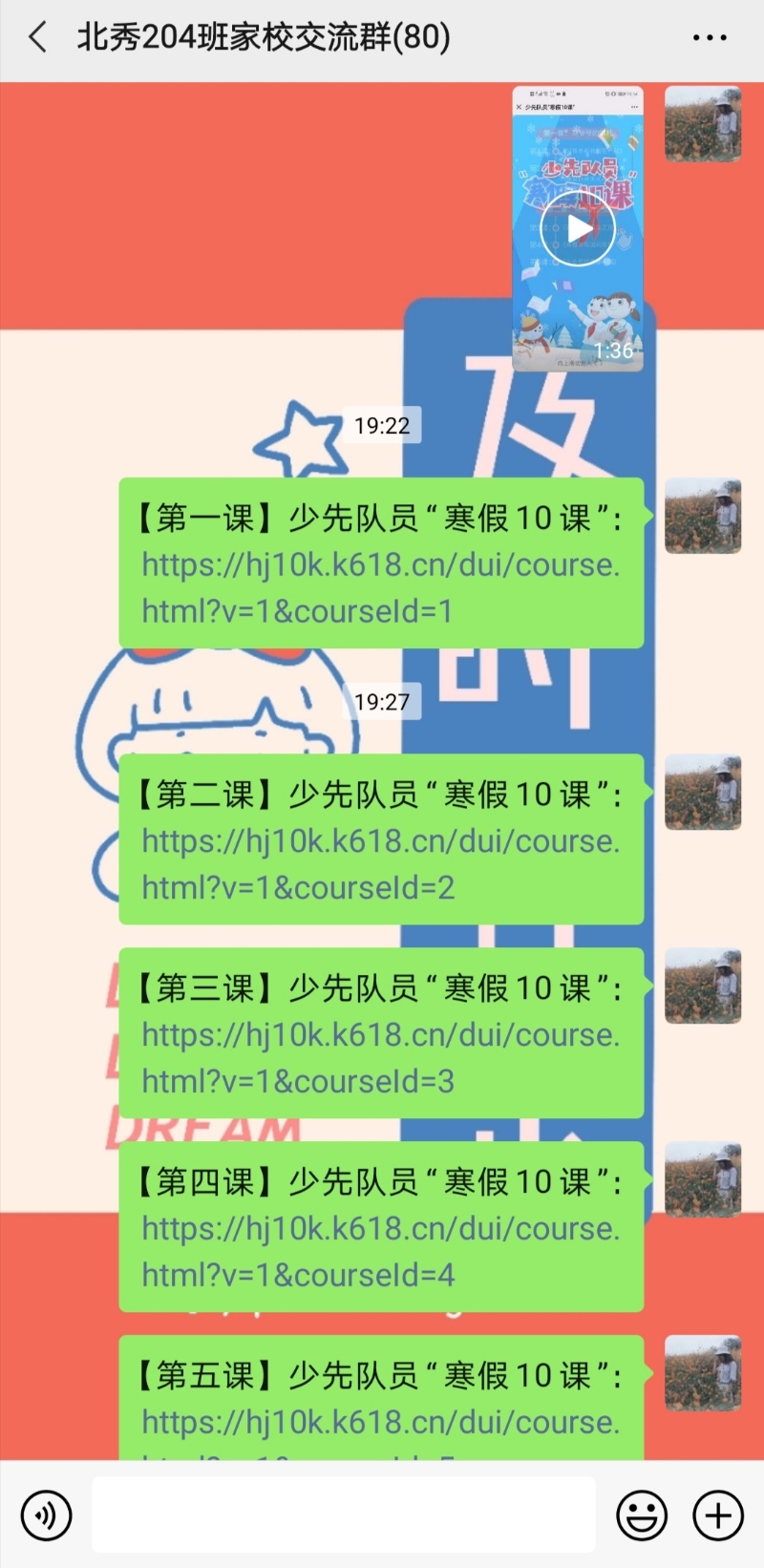Open the 第四课 course link courseId=4

click(x=380, y=1252)
